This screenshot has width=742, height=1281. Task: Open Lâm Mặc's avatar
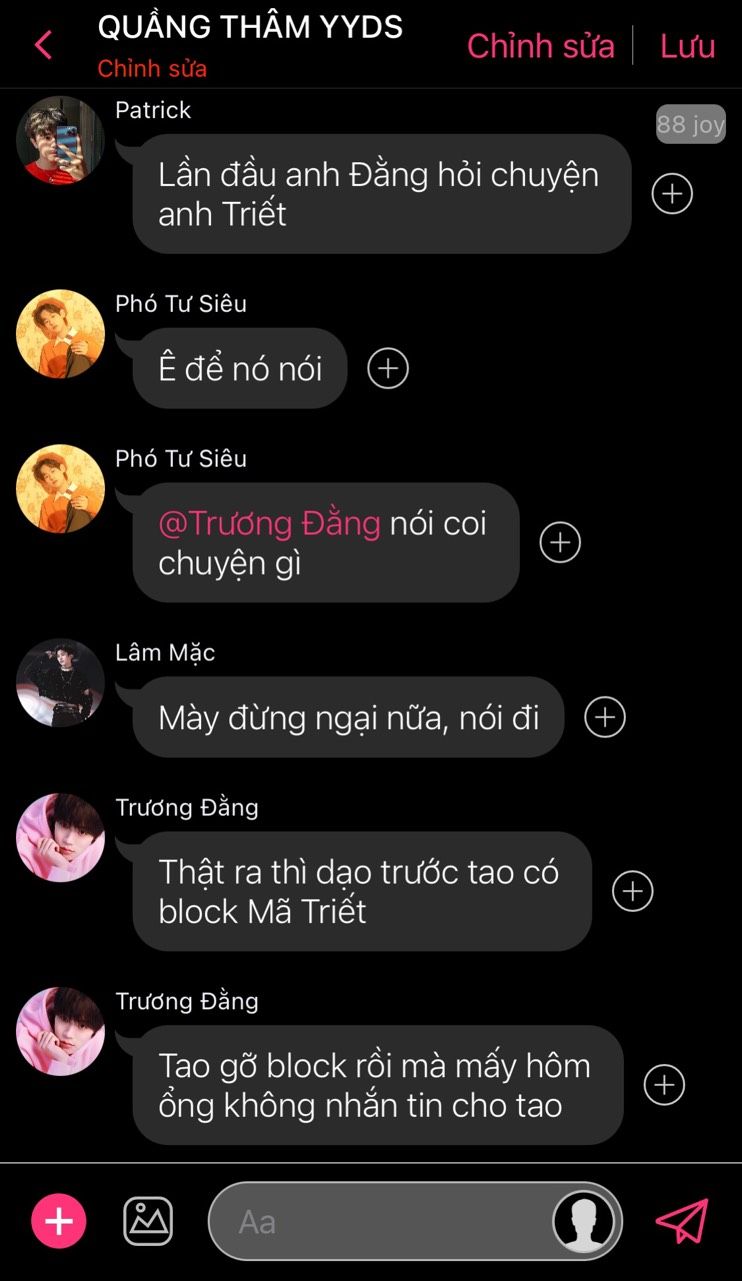tap(60, 683)
